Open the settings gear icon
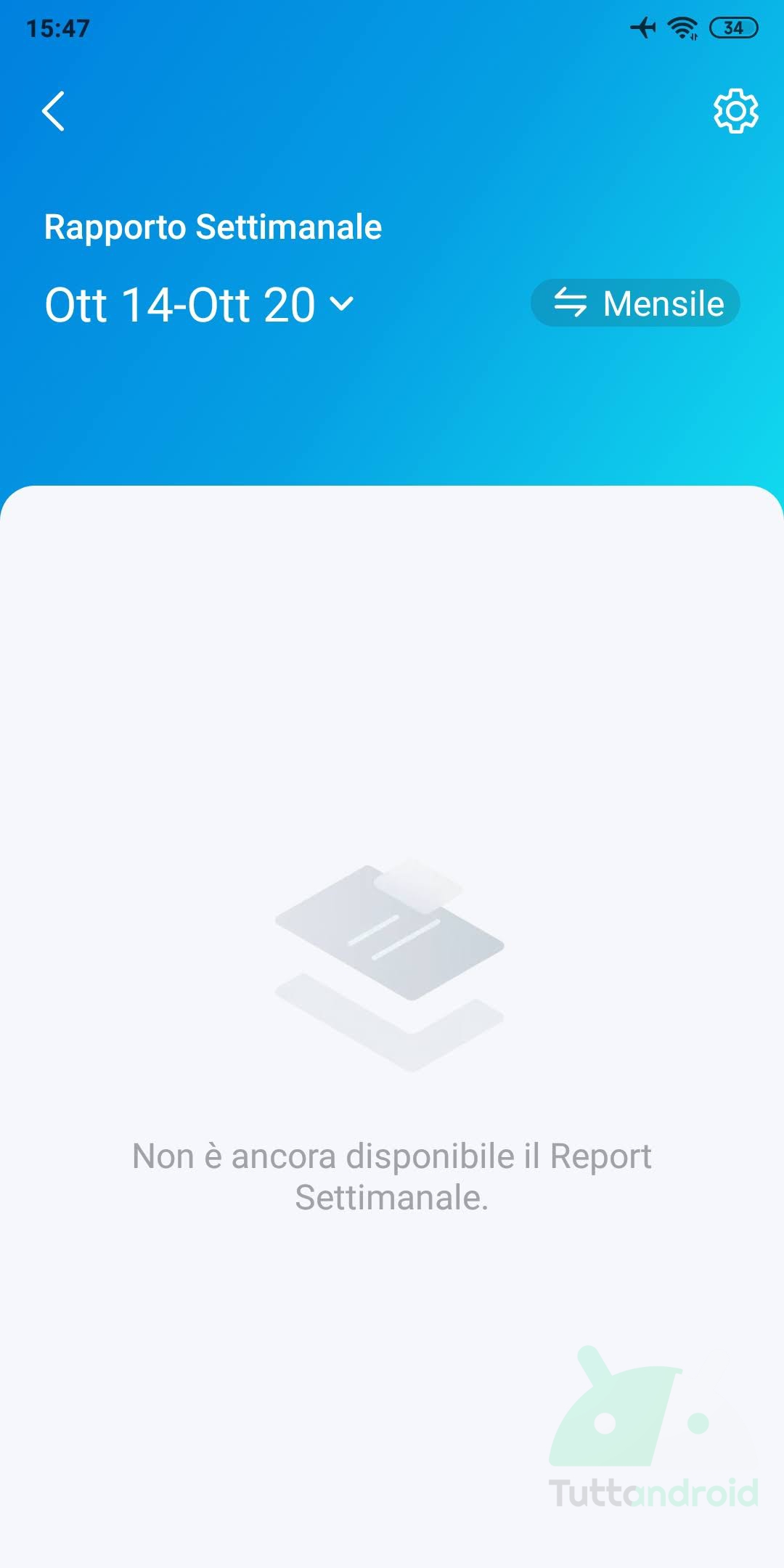Image resolution: width=784 pixels, height=1568 pixels. 735,111
